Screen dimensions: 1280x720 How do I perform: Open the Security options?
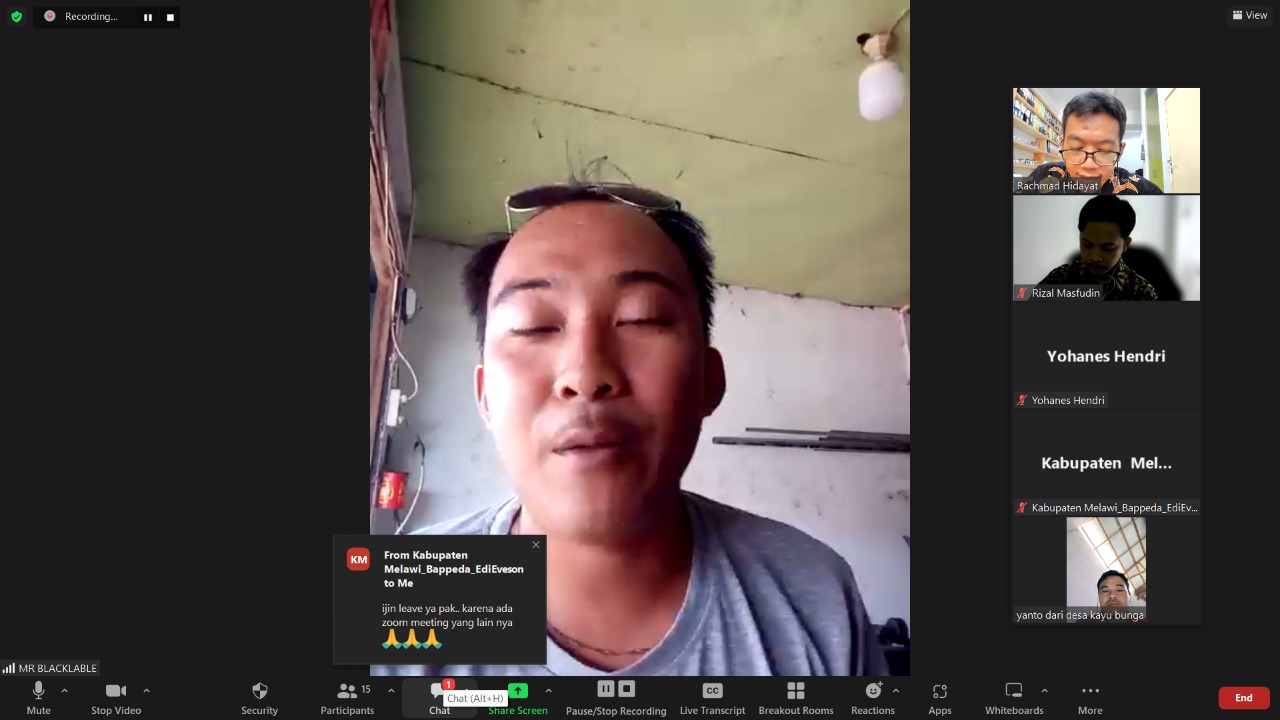click(x=259, y=697)
